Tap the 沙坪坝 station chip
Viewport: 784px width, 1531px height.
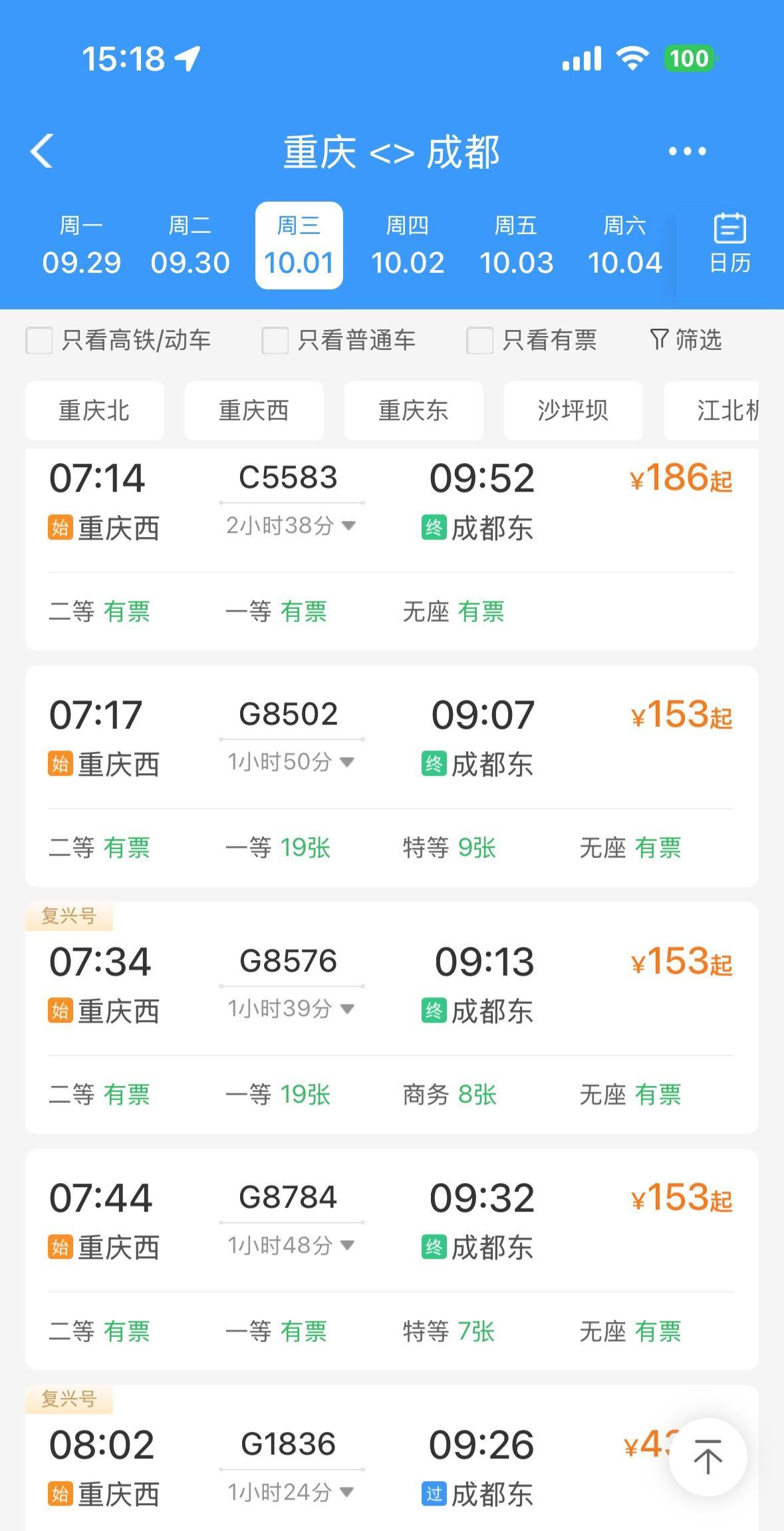point(573,411)
